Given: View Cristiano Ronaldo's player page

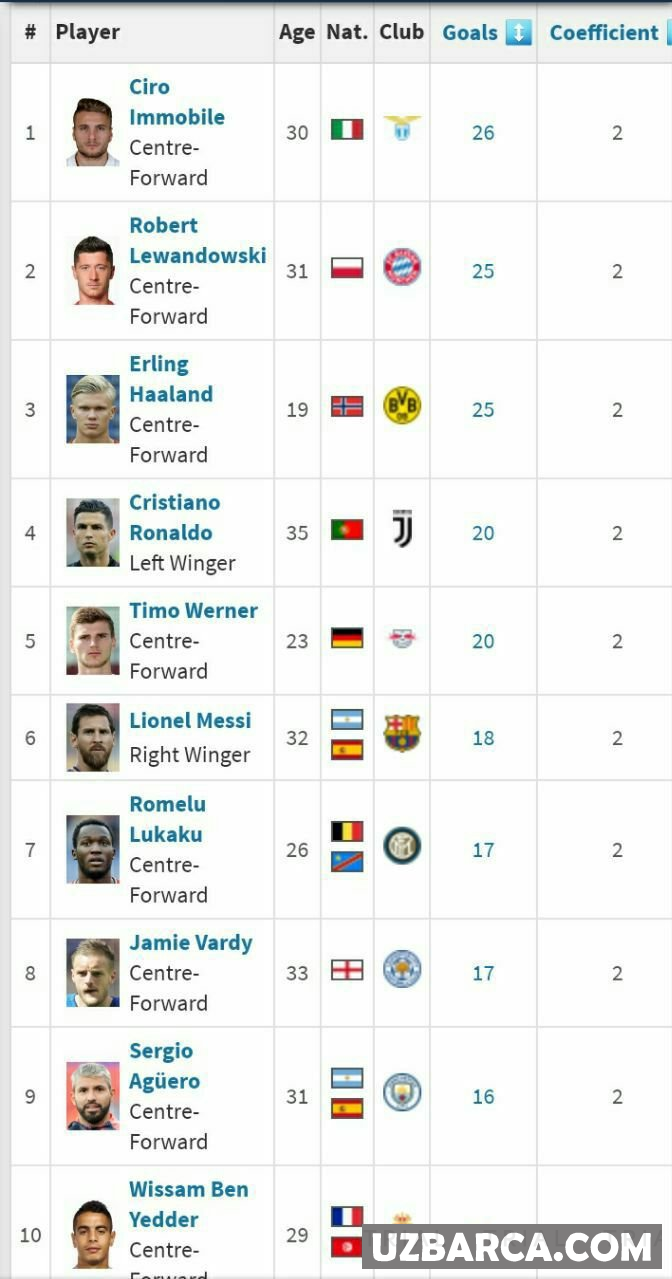Looking at the screenshot, I should pyautogui.click(x=174, y=517).
